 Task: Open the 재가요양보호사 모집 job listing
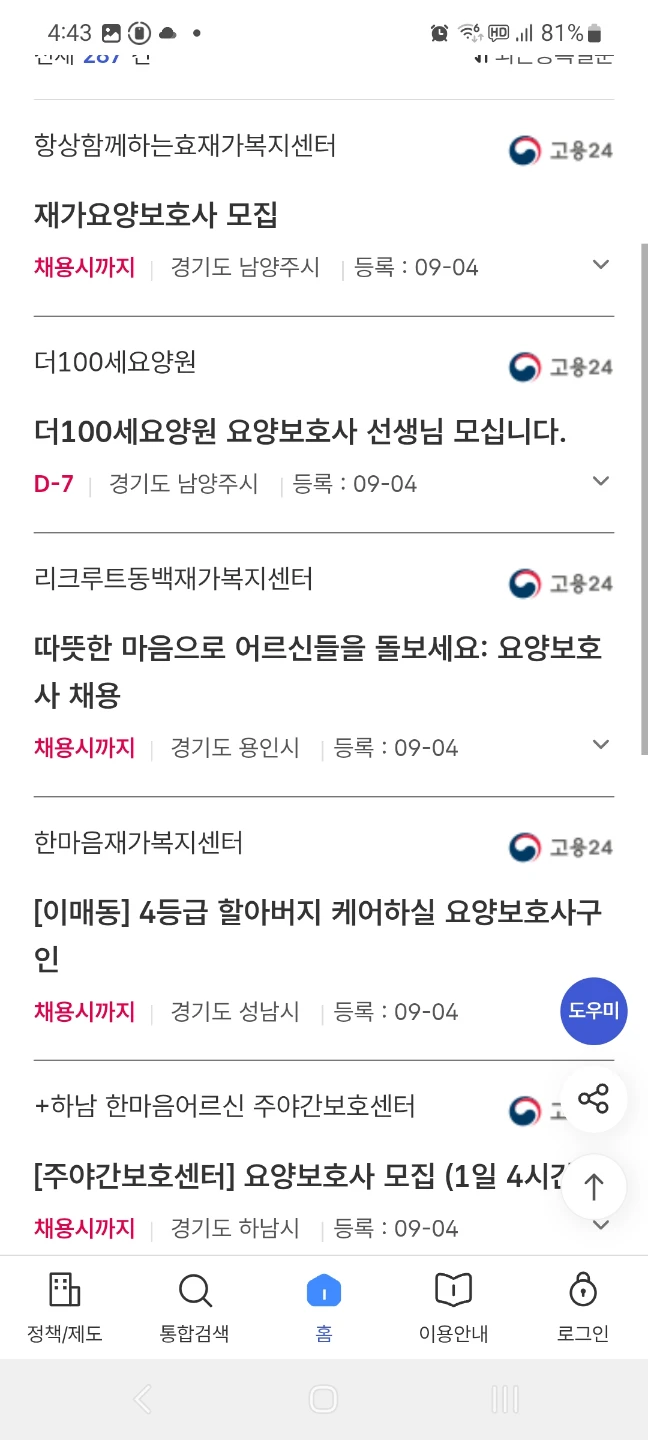[156, 214]
